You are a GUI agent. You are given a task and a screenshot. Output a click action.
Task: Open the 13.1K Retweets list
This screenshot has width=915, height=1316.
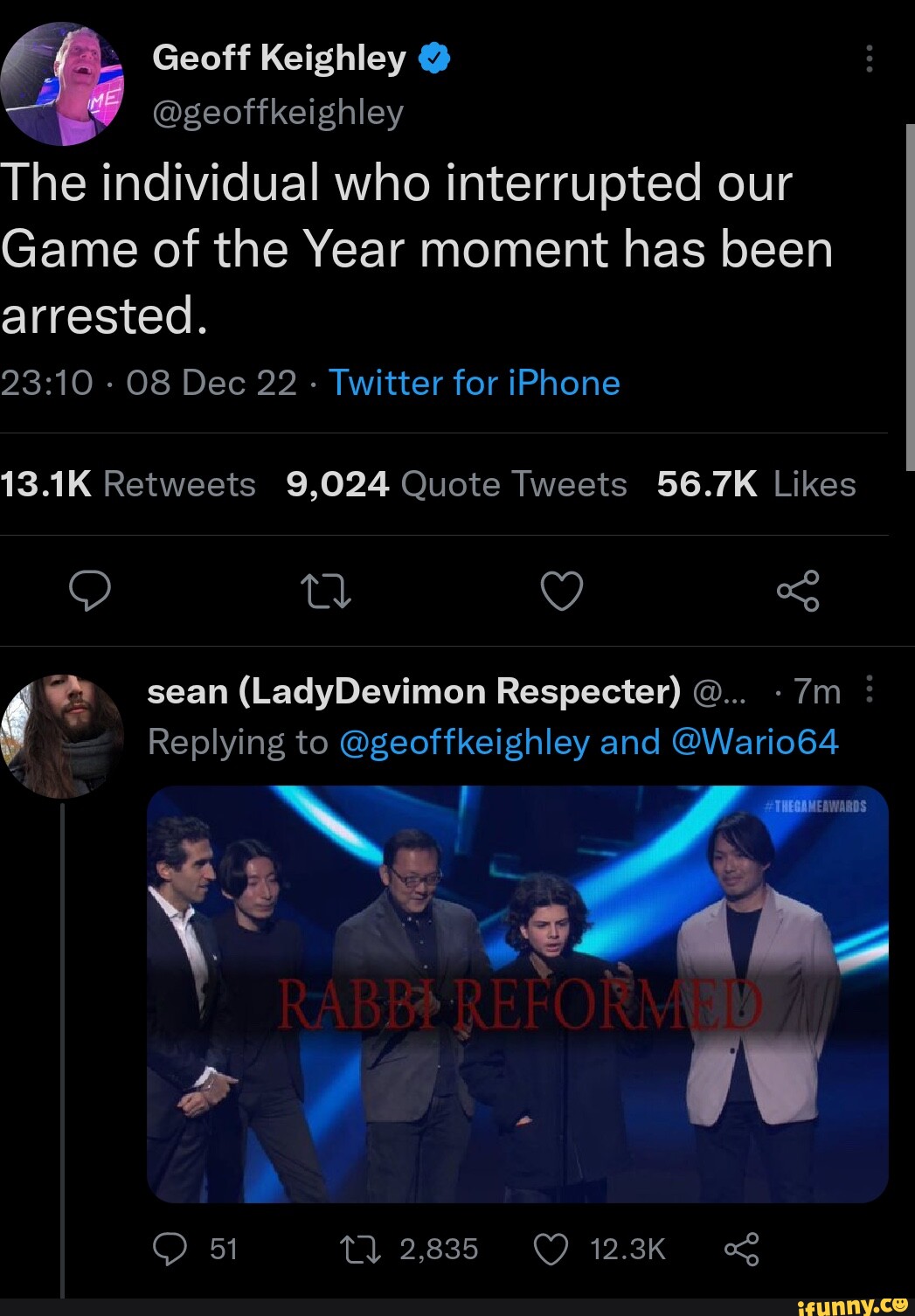point(128,484)
